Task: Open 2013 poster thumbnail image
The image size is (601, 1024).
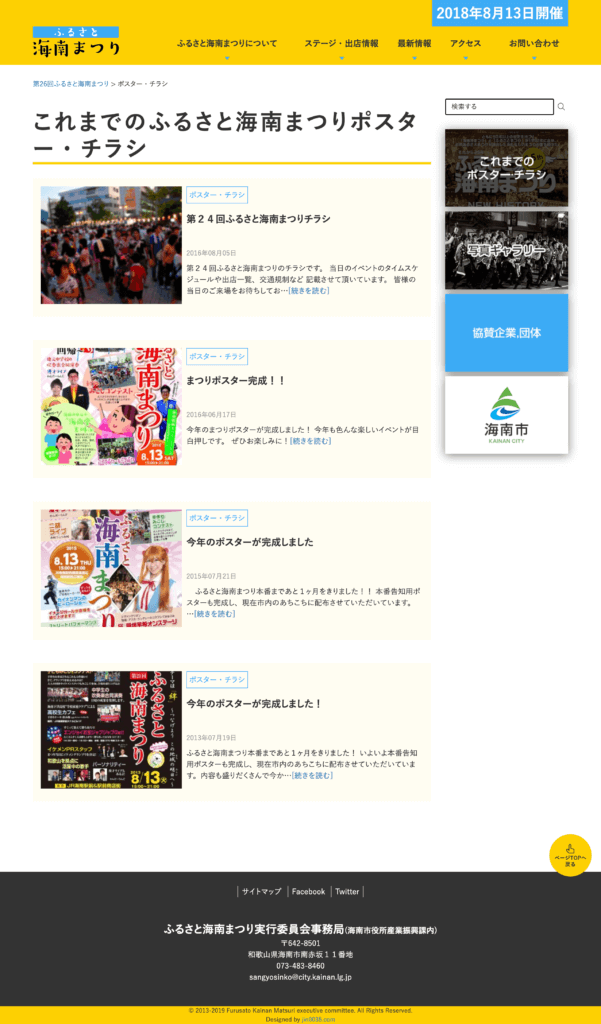Action: (x=111, y=730)
